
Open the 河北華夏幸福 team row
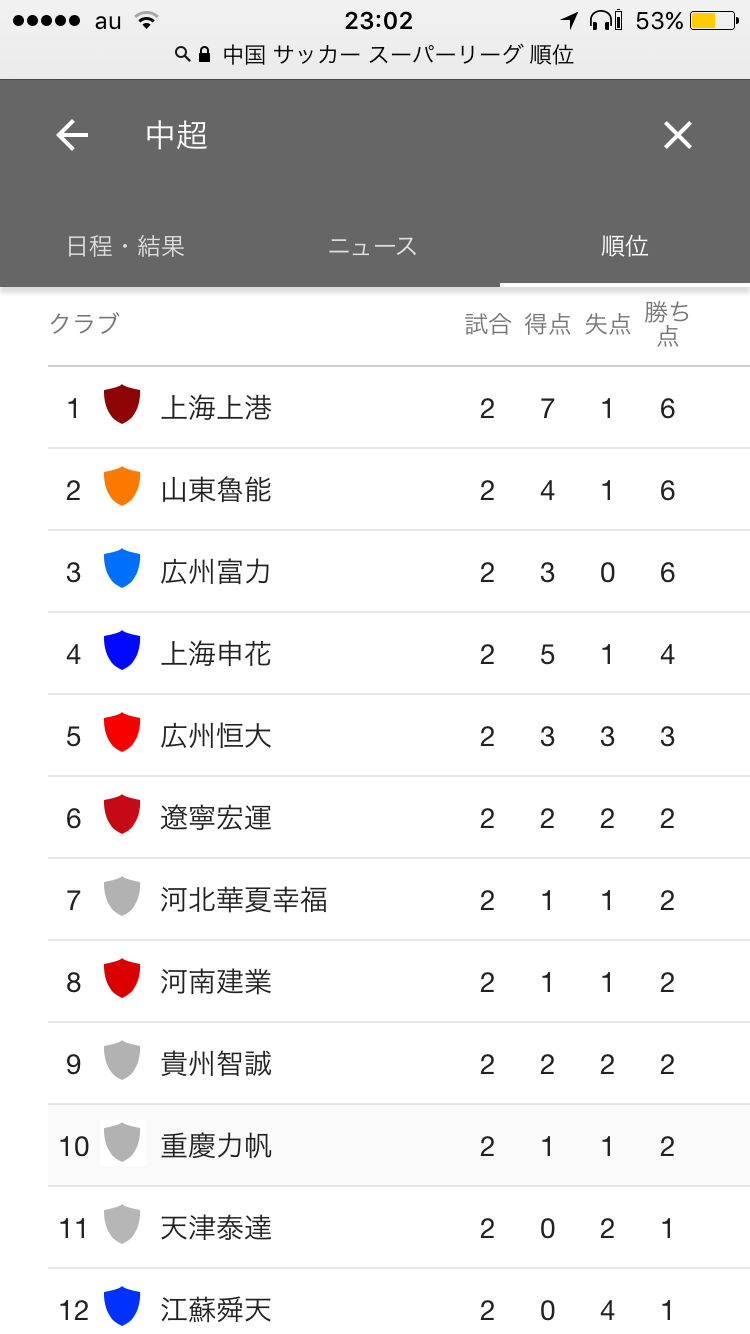click(x=399, y=900)
